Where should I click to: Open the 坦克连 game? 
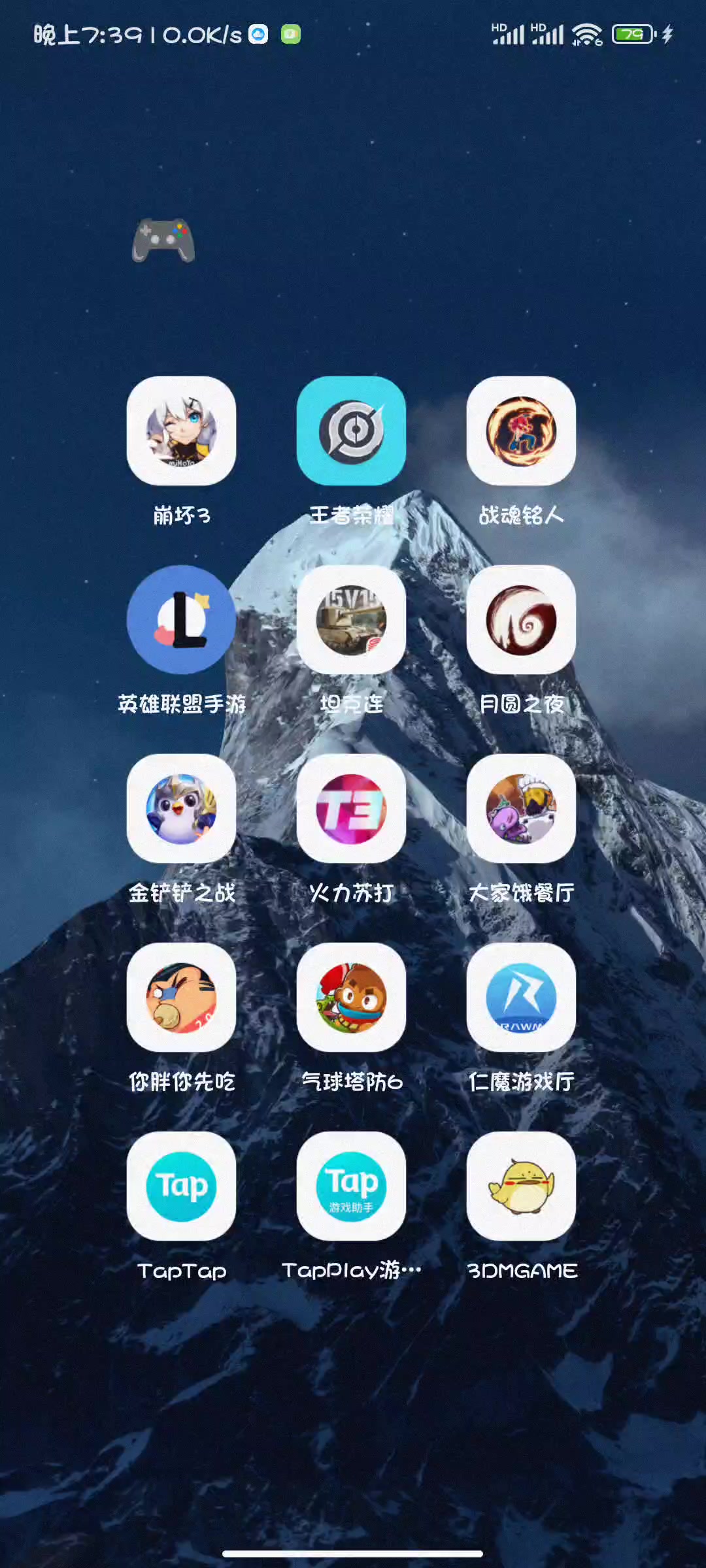point(351,620)
